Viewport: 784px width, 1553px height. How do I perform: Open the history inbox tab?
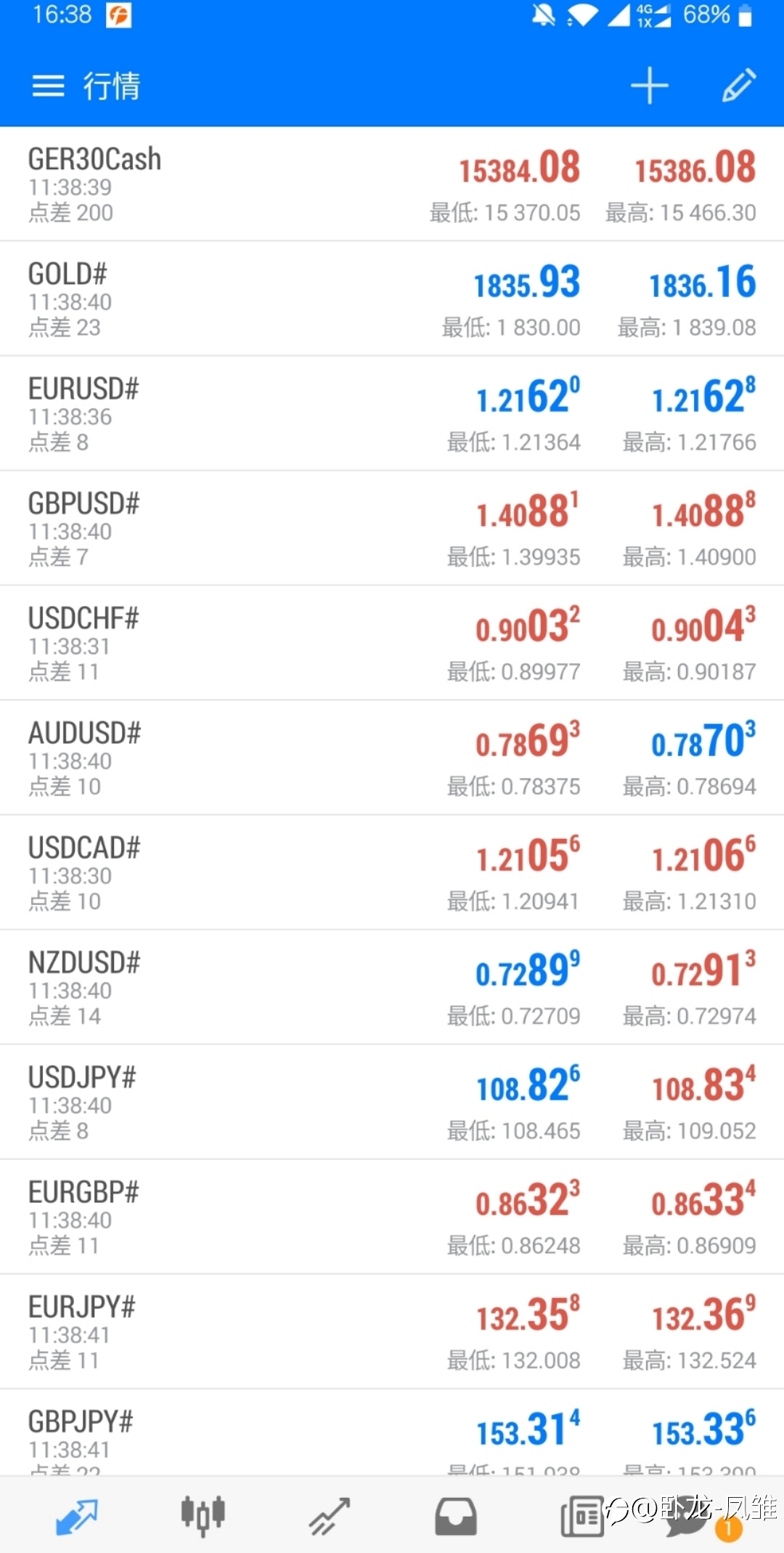456,1516
